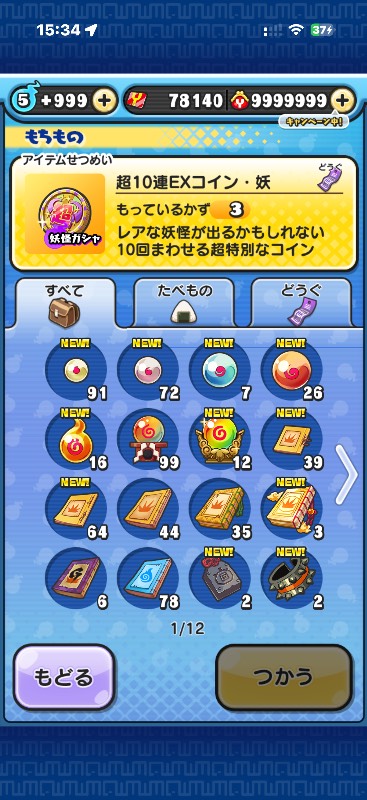Screen dimensions: 367x800
Task: Select the purple book with quantity 6
Action: coord(76,578)
